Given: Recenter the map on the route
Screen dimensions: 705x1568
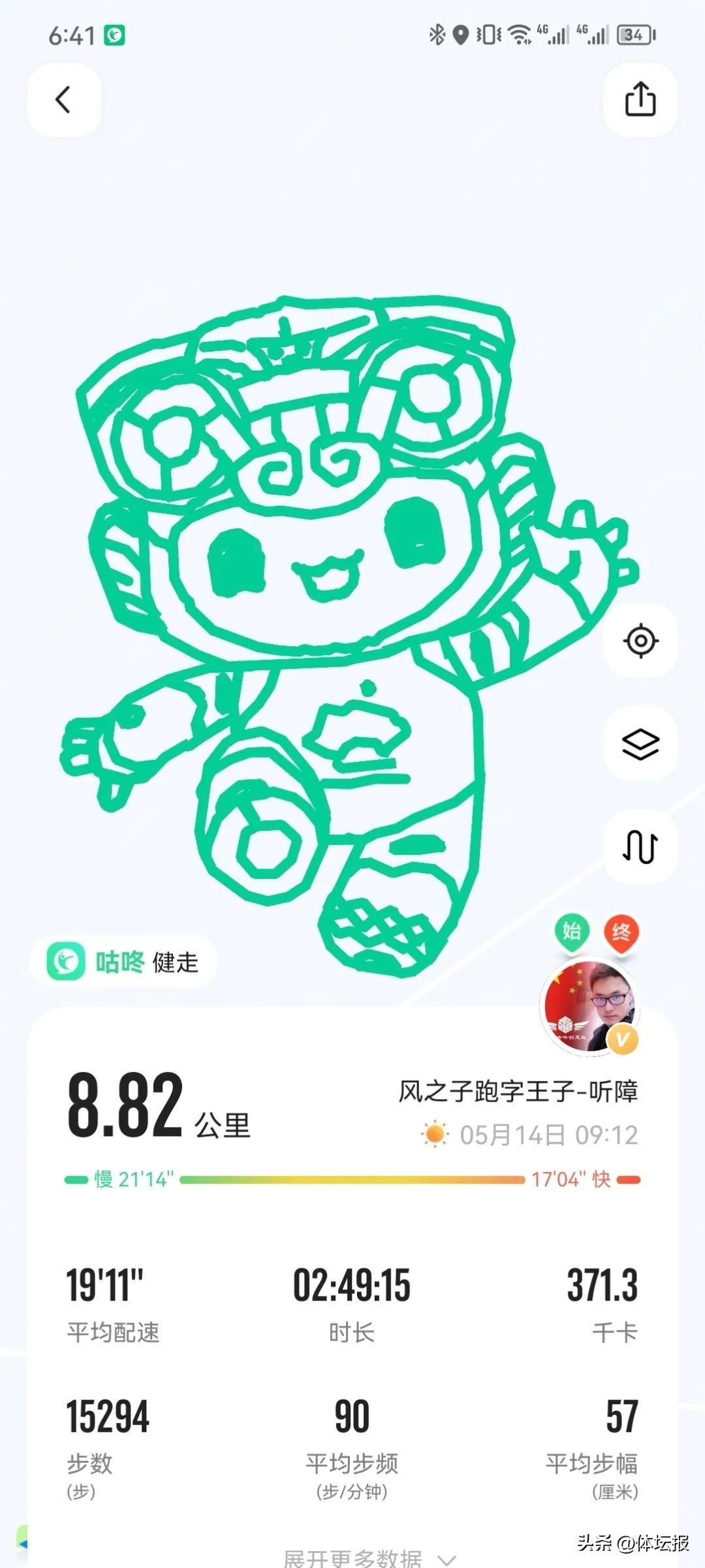Looking at the screenshot, I should [x=640, y=640].
